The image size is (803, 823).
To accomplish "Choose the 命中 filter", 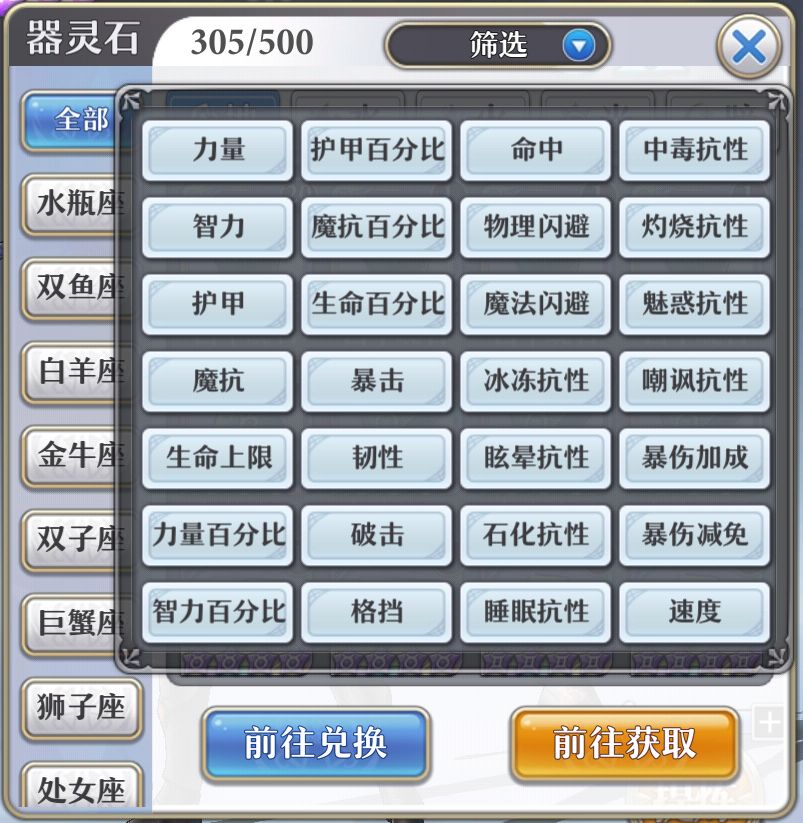I will (x=536, y=150).
